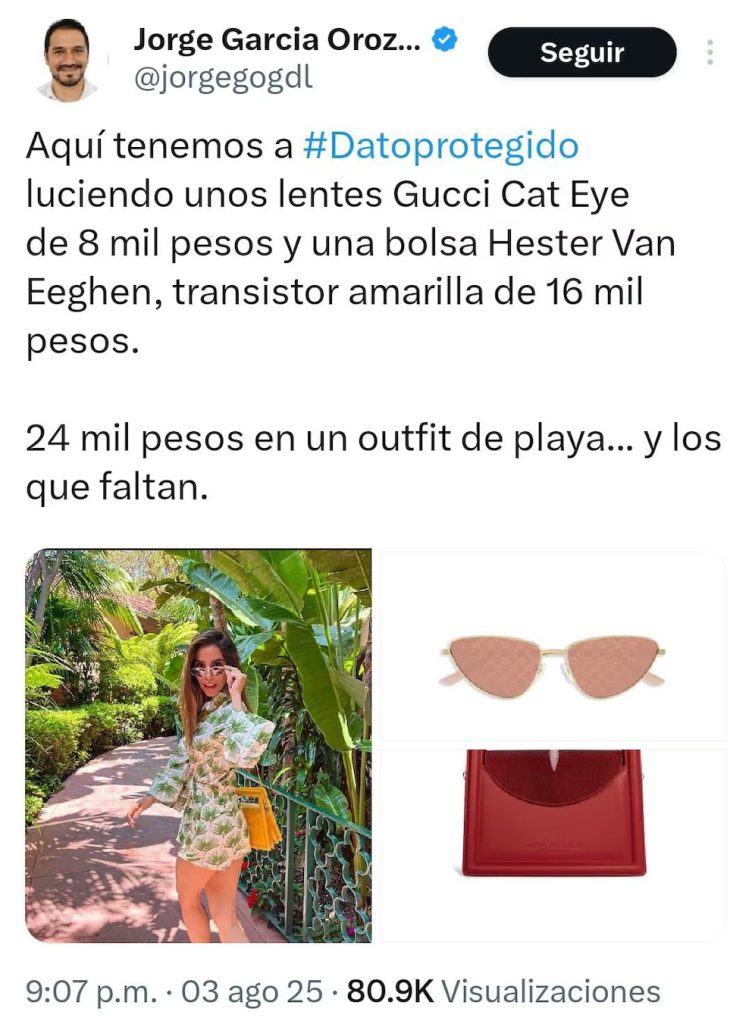Open Jorge Garcia Orozco's profile picture
This screenshot has width=752, height=1024.
(x=68, y=59)
